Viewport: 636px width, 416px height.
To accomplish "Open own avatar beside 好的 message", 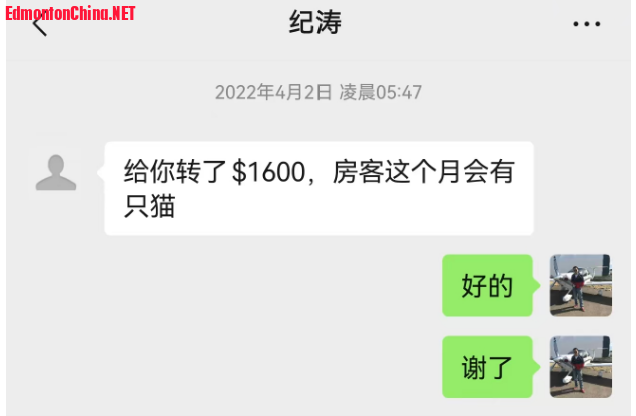I will point(581,286).
